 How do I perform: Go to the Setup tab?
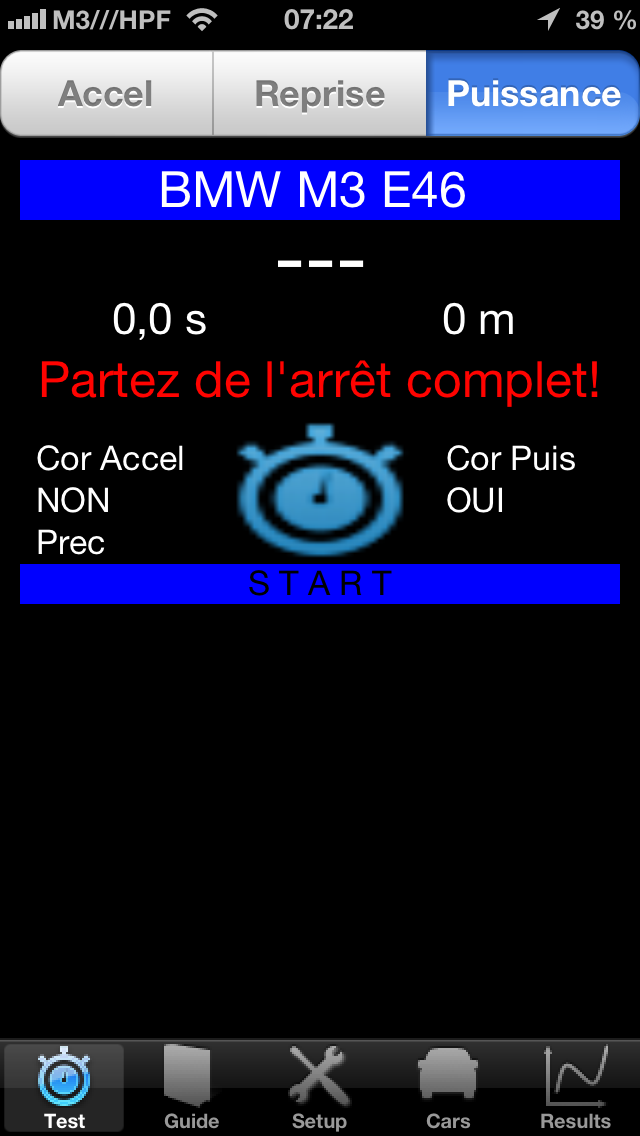click(320, 1088)
